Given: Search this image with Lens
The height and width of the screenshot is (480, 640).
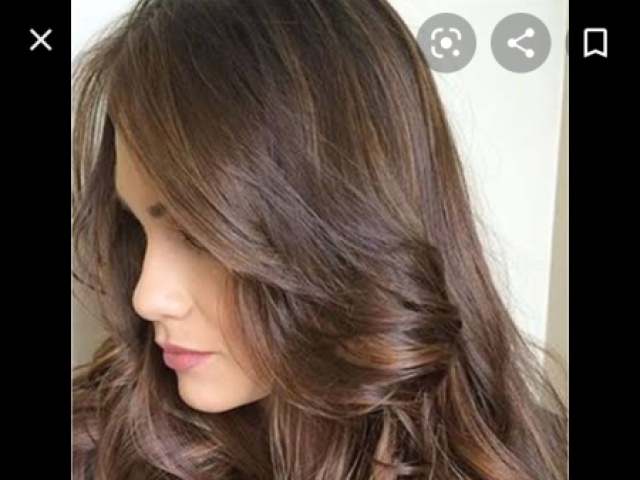Looking at the screenshot, I should (x=446, y=42).
